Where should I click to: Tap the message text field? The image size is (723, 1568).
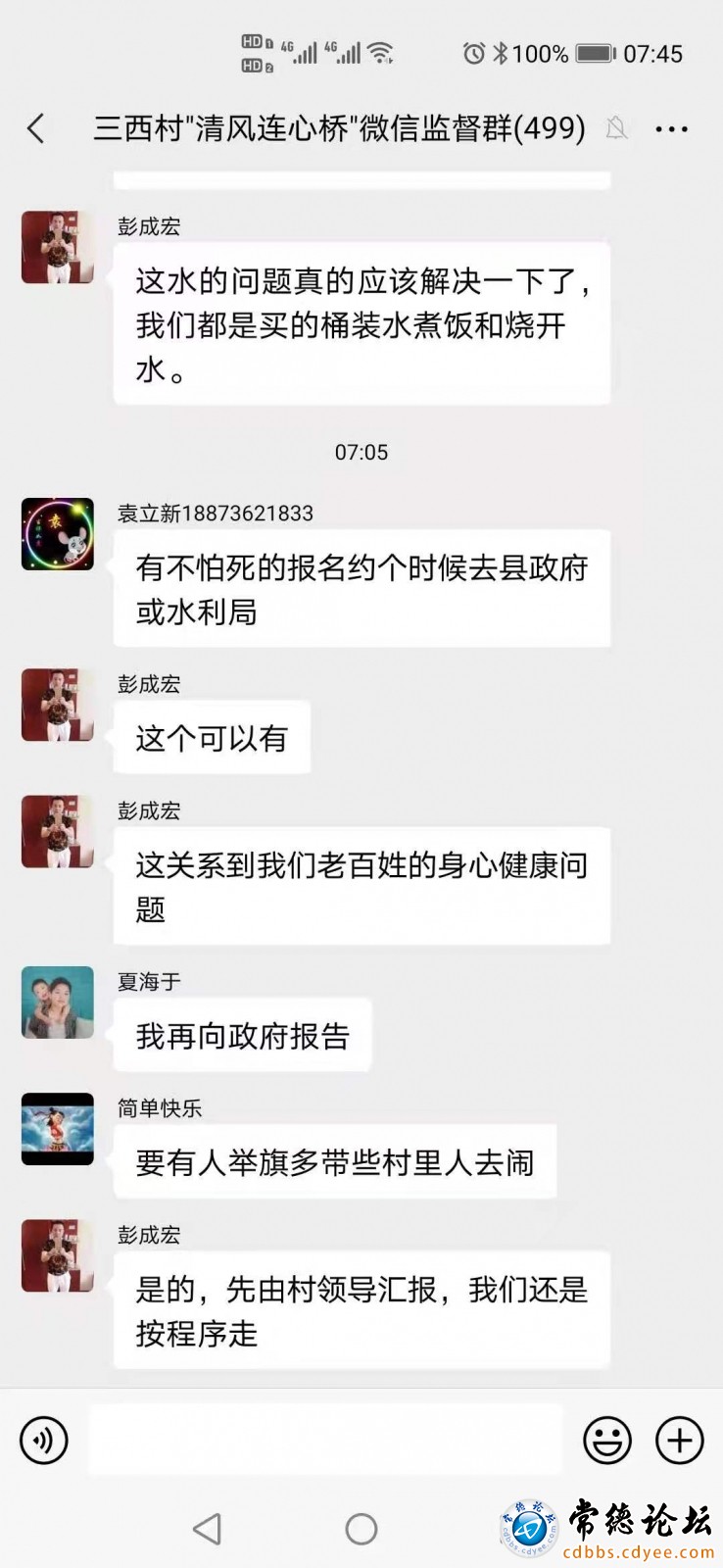[325, 1440]
